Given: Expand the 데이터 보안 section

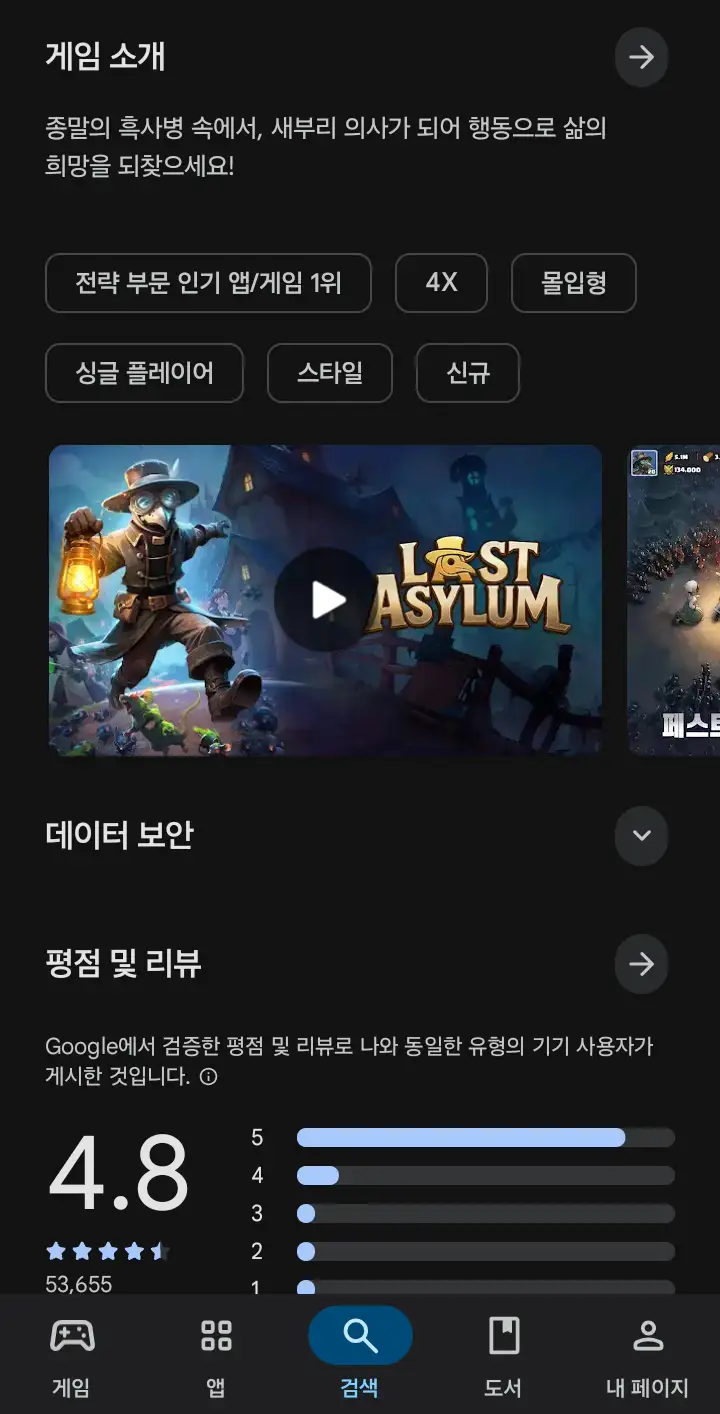Looking at the screenshot, I should (641, 835).
